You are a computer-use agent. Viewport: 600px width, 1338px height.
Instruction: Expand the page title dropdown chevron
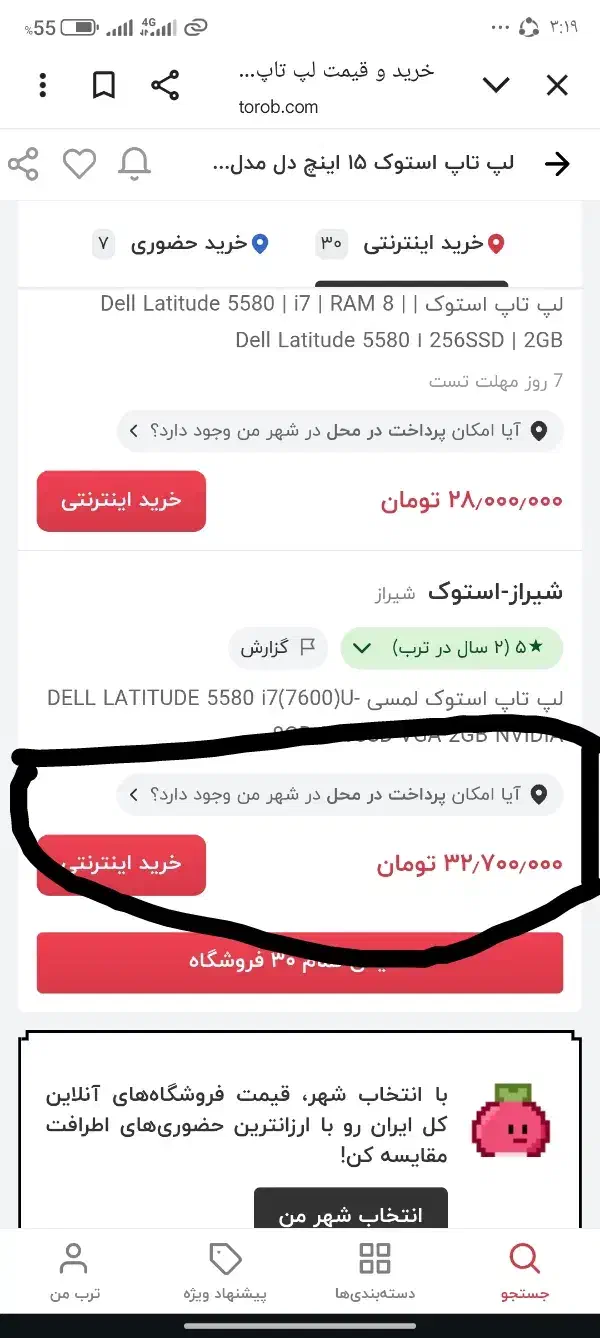(496, 86)
